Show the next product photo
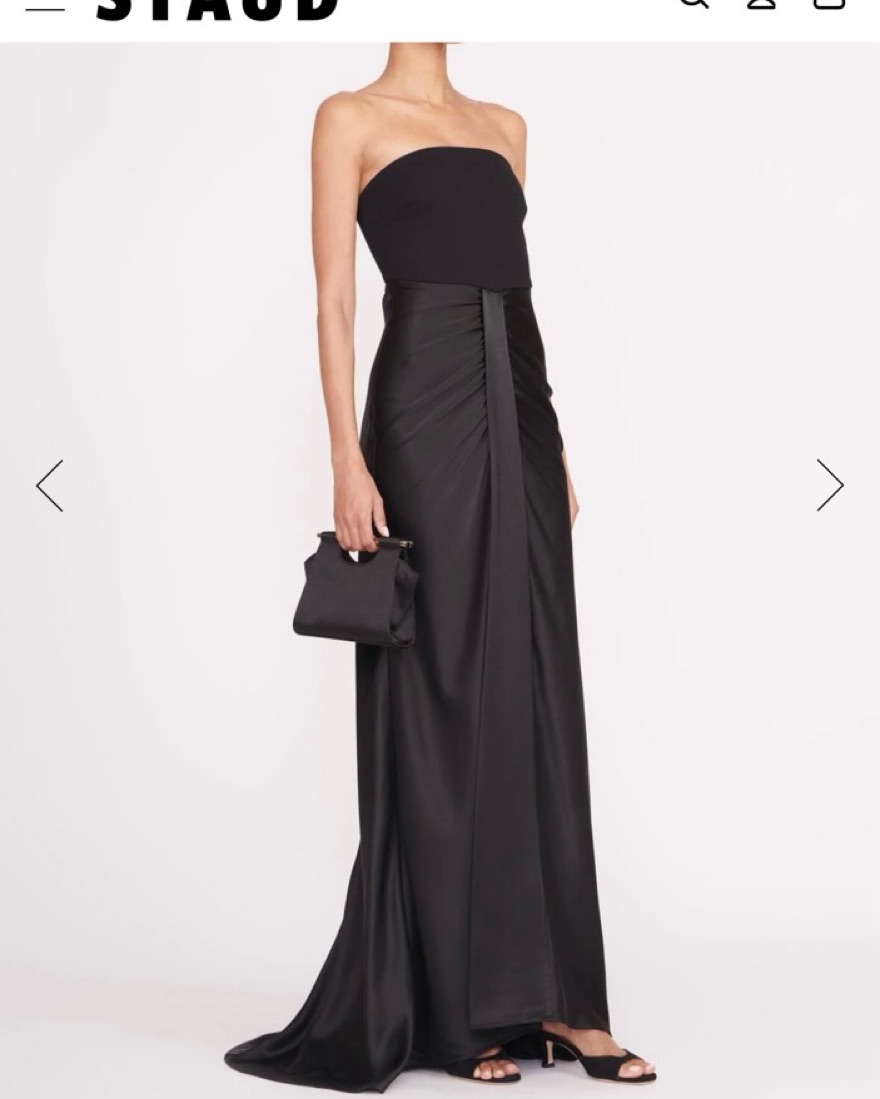Viewport: 880px width, 1099px height. pos(829,486)
